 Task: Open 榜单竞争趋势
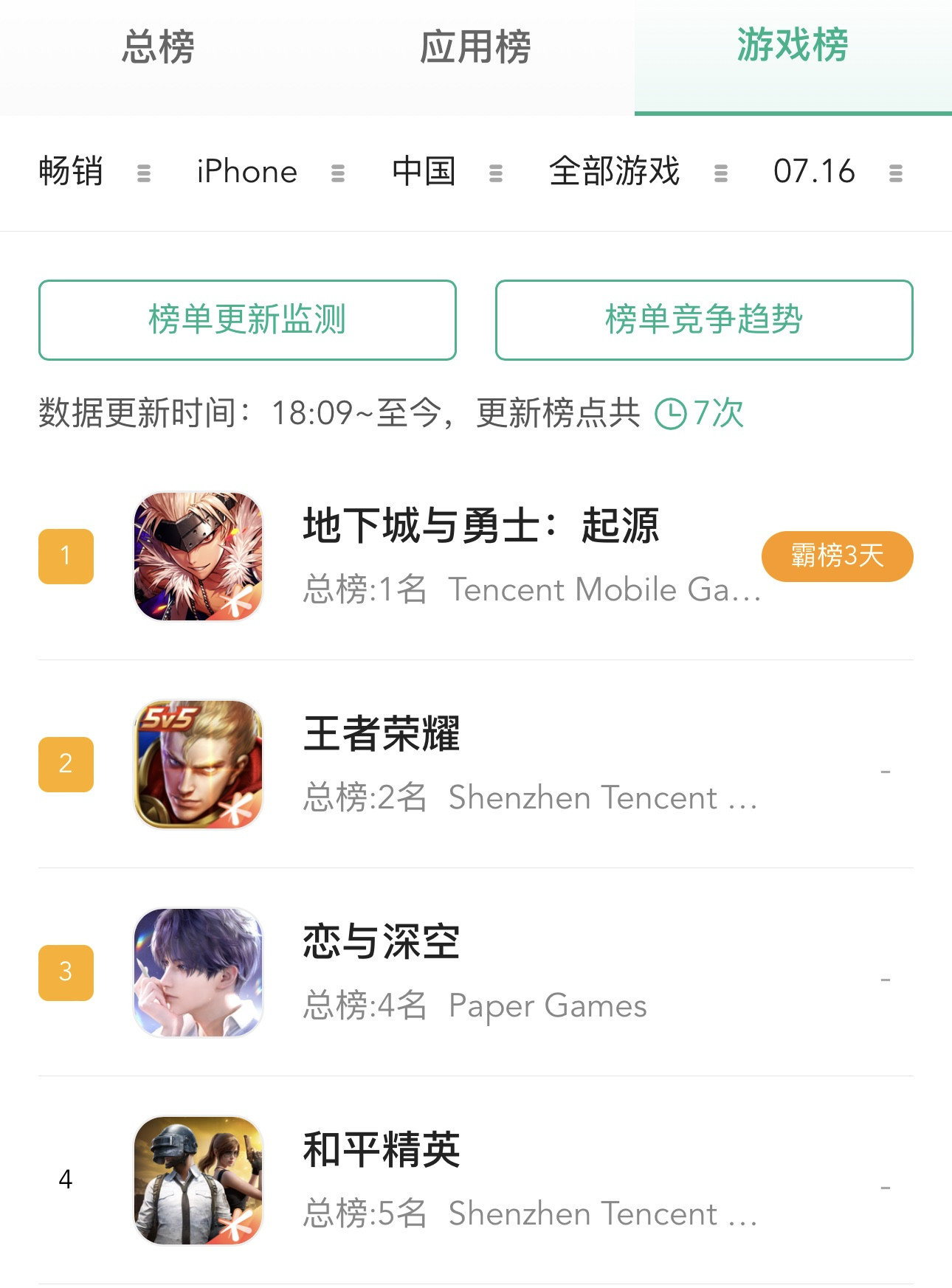pyautogui.click(x=704, y=320)
